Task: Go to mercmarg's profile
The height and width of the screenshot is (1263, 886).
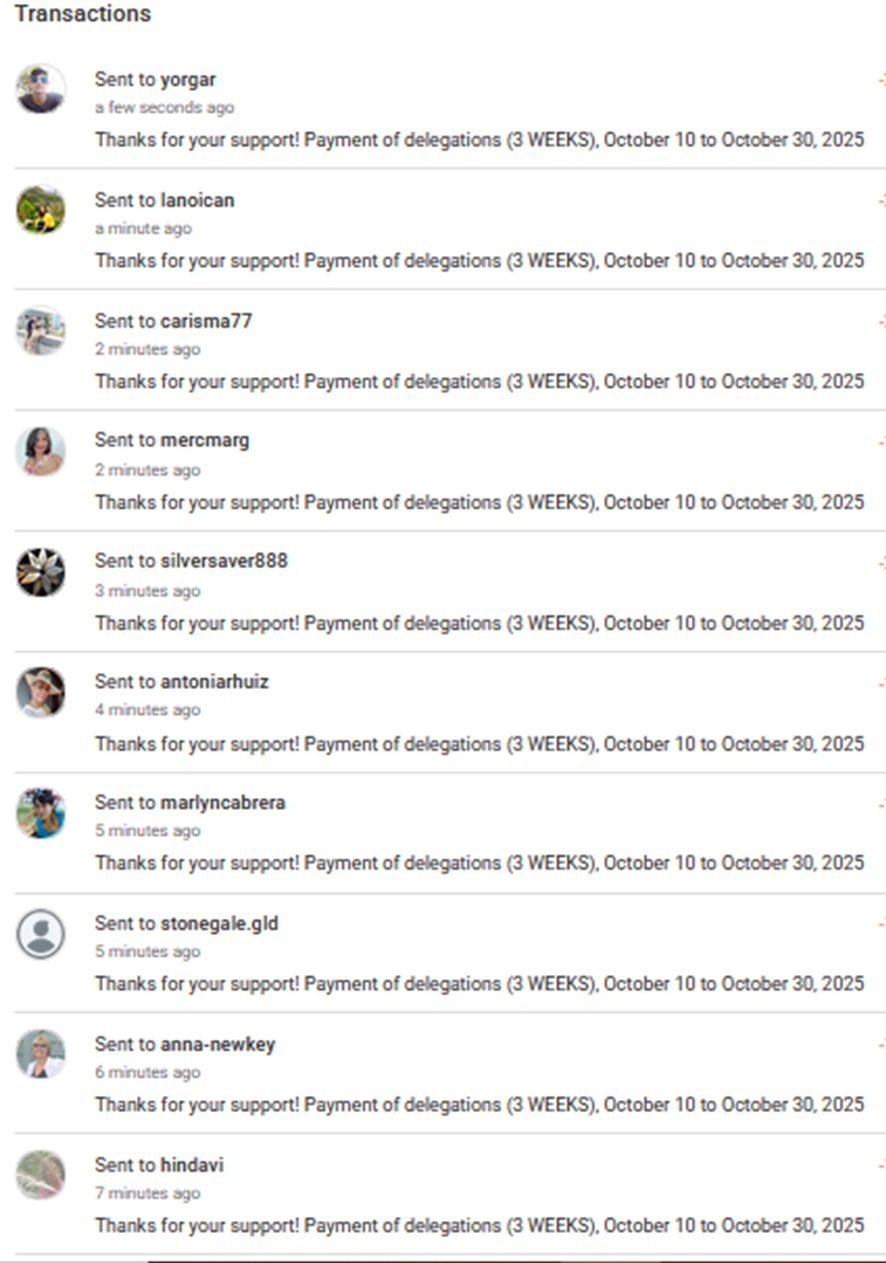Action: pyautogui.click(x=205, y=440)
